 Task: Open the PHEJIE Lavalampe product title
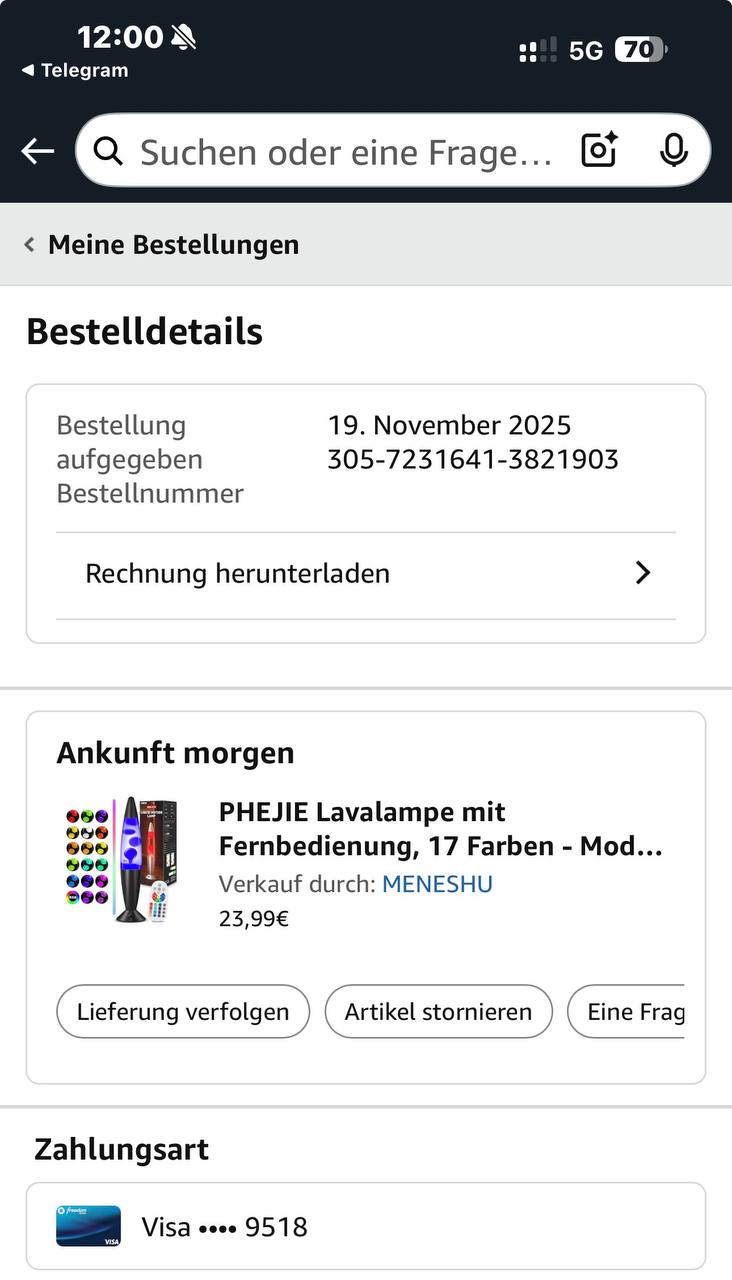(440, 829)
